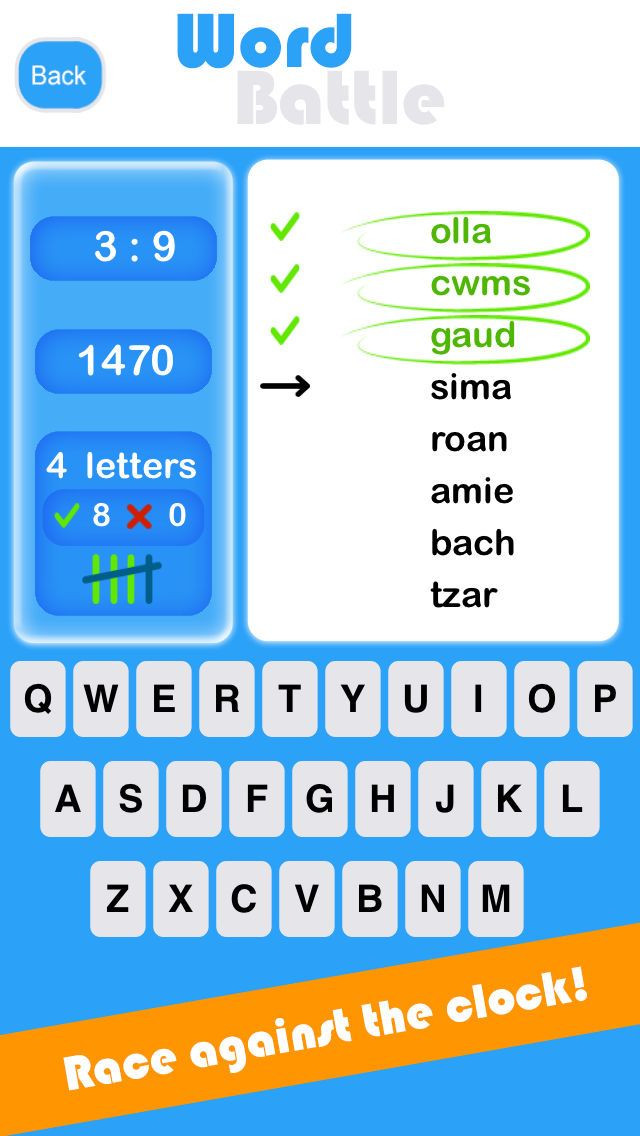Tap the letter E key
The width and height of the screenshot is (640, 1136).
(x=164, y=699)
